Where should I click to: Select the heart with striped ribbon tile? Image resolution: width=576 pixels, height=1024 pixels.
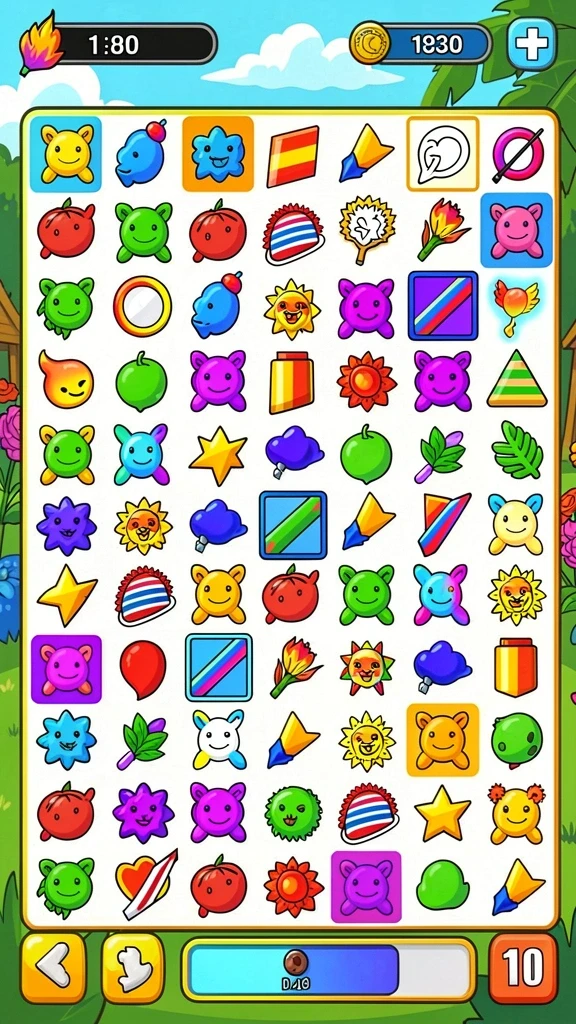(146, 884)
